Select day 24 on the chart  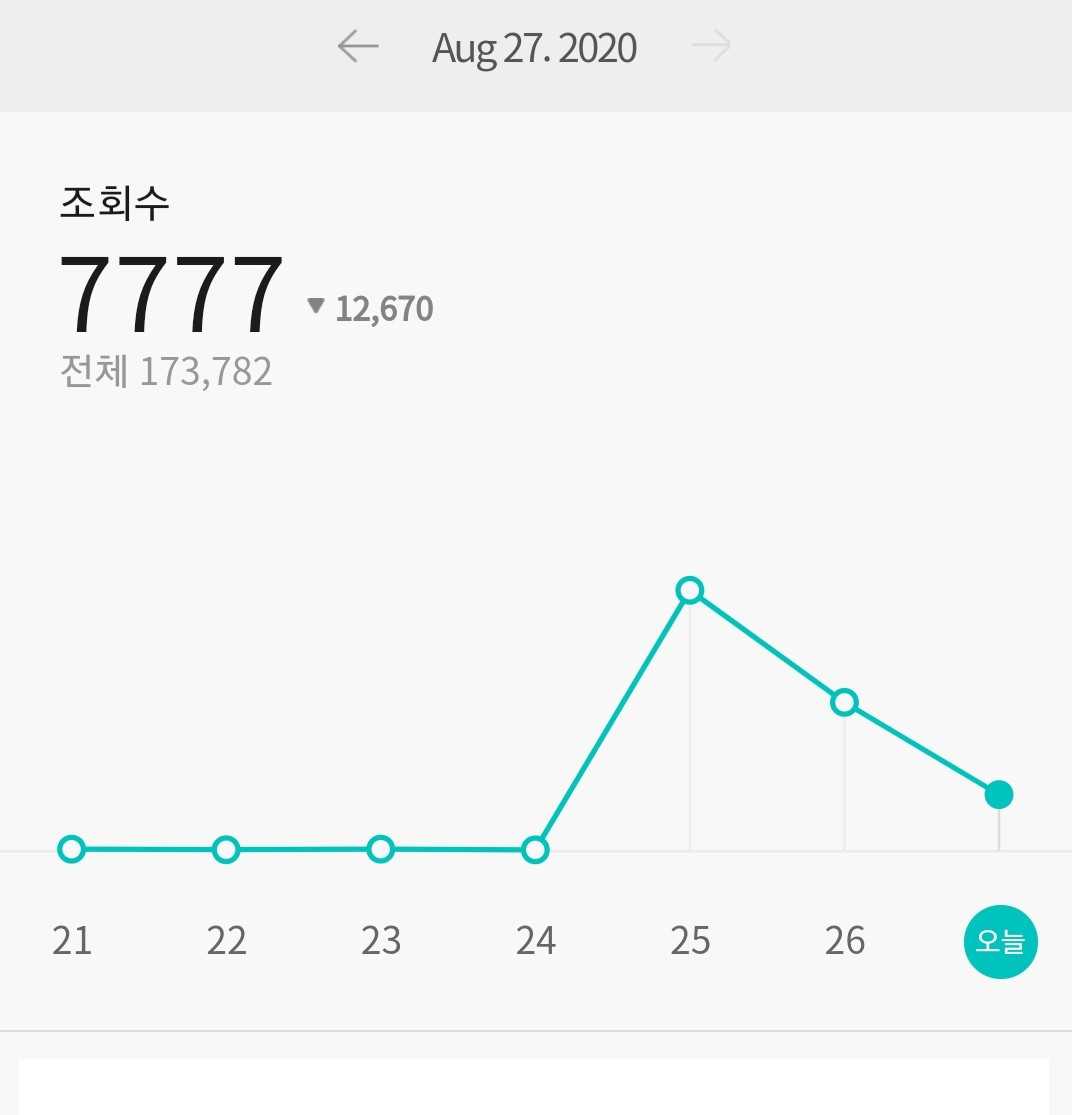click(535, 940)
